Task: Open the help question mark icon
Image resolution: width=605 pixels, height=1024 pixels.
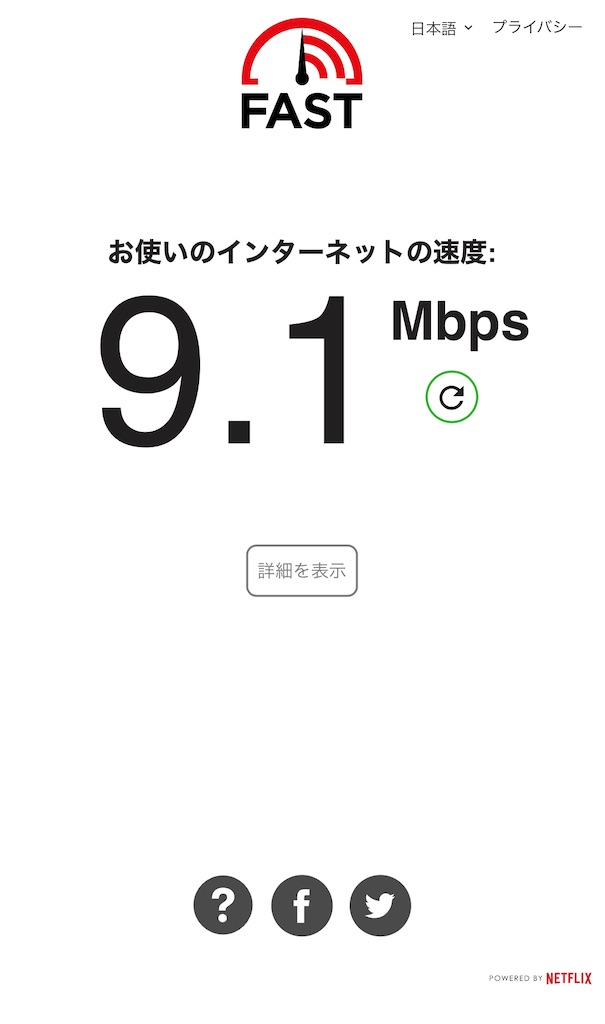Action: coord(224,906)
